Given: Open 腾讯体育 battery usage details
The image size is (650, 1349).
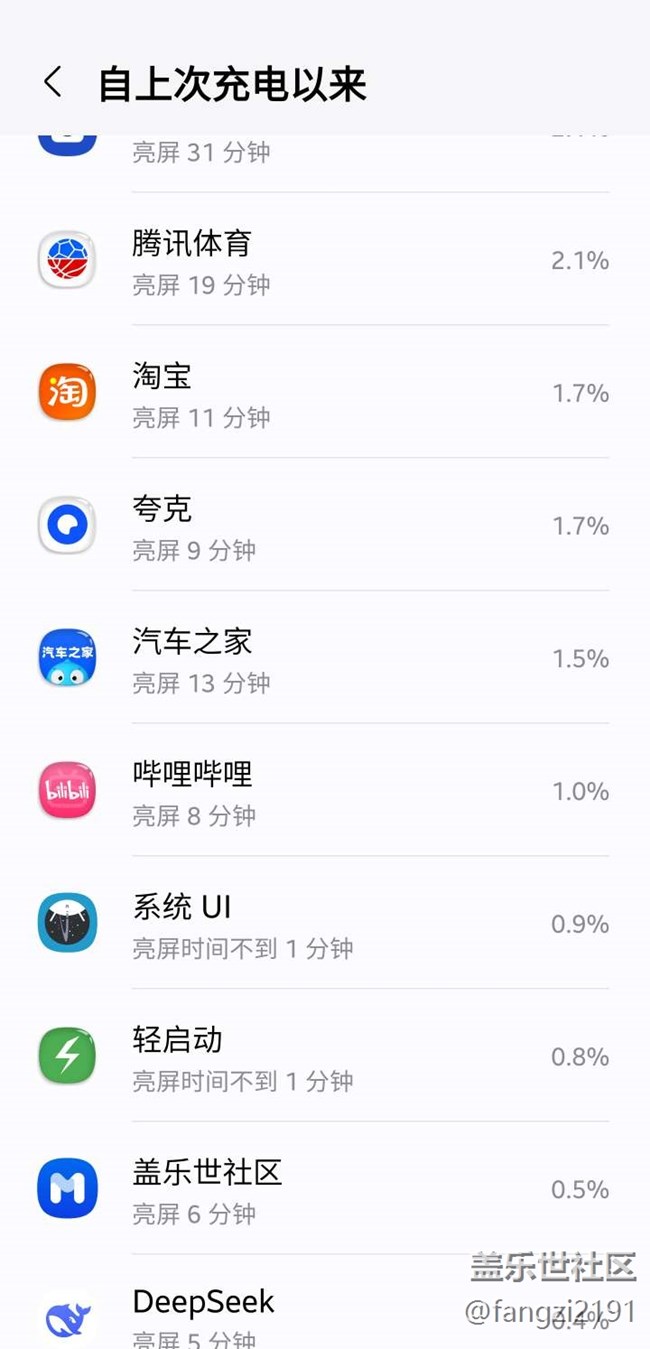Looking at the screenshot, I should click(324, 260).
